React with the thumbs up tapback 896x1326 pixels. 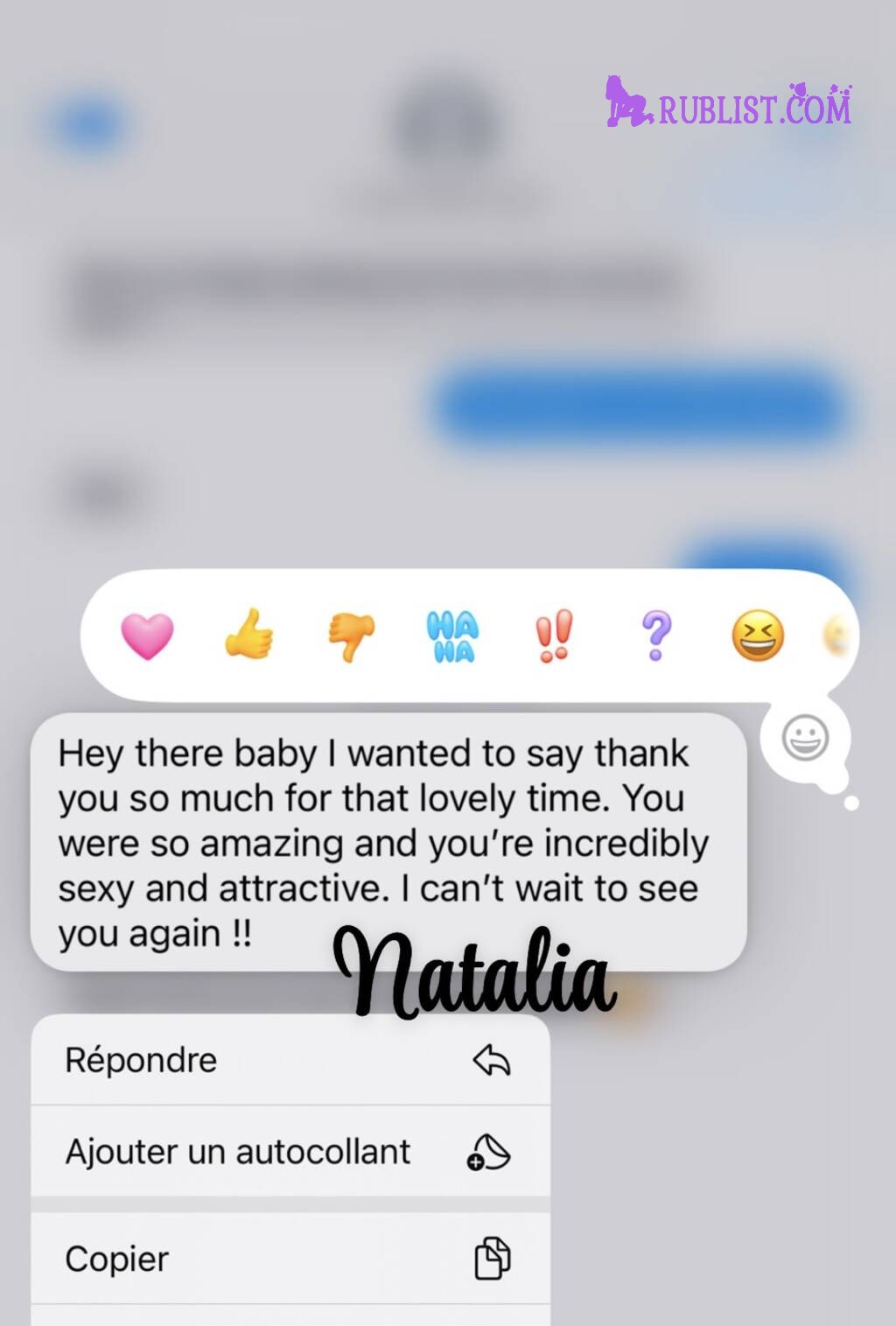click(x=249, y=635)
